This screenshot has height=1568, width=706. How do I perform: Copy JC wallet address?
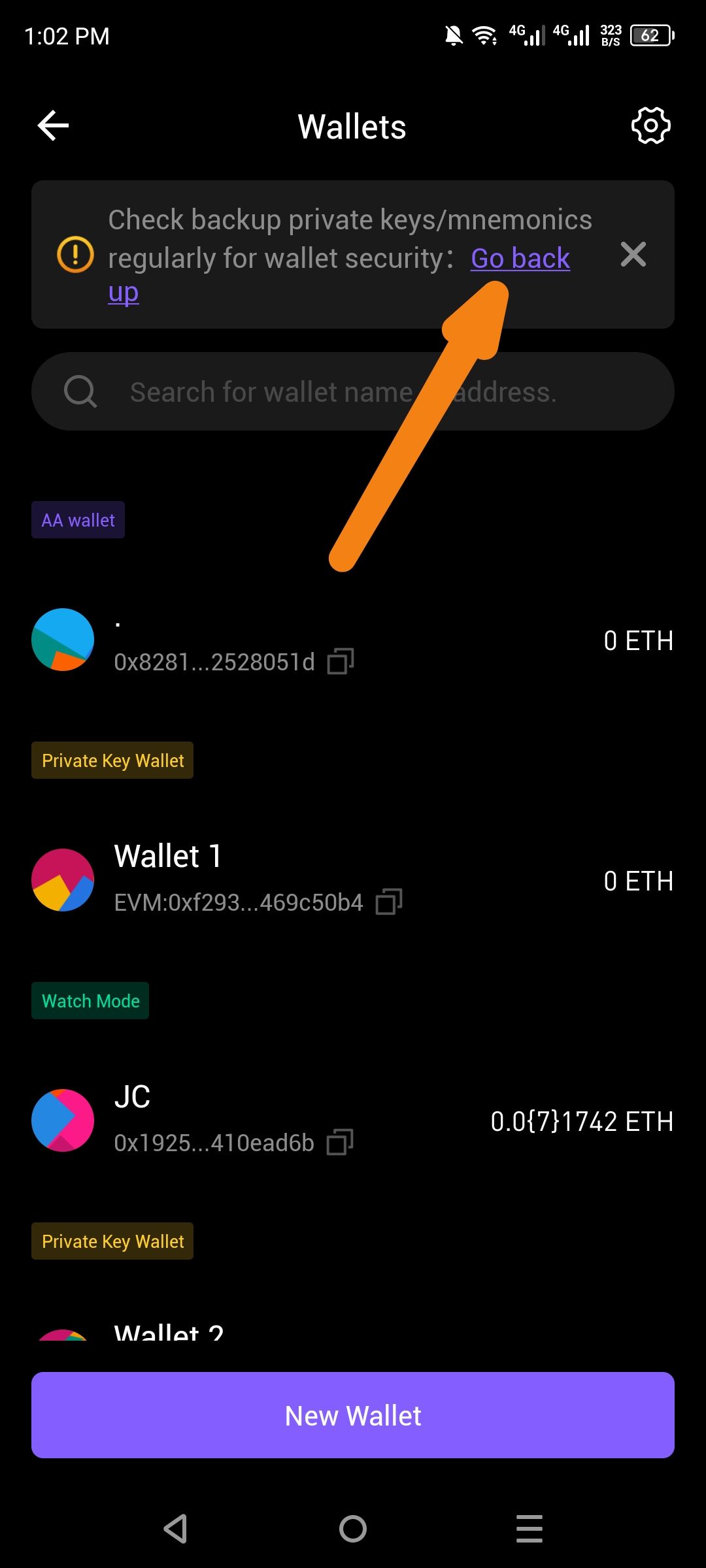pyautogui.click(x=340, y=1142)
